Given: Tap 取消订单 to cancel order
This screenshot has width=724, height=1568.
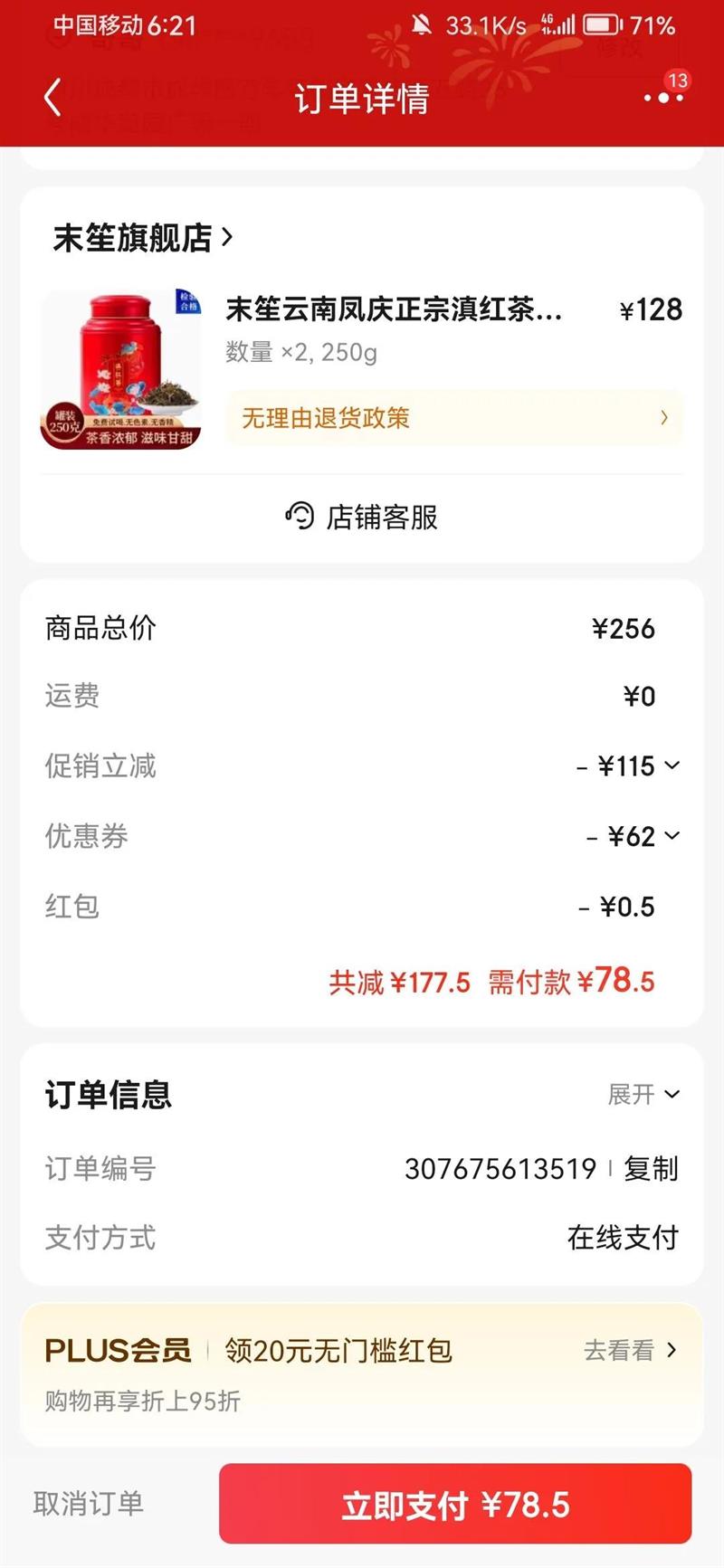Looking at the screenshot, I should [89, 1504].
